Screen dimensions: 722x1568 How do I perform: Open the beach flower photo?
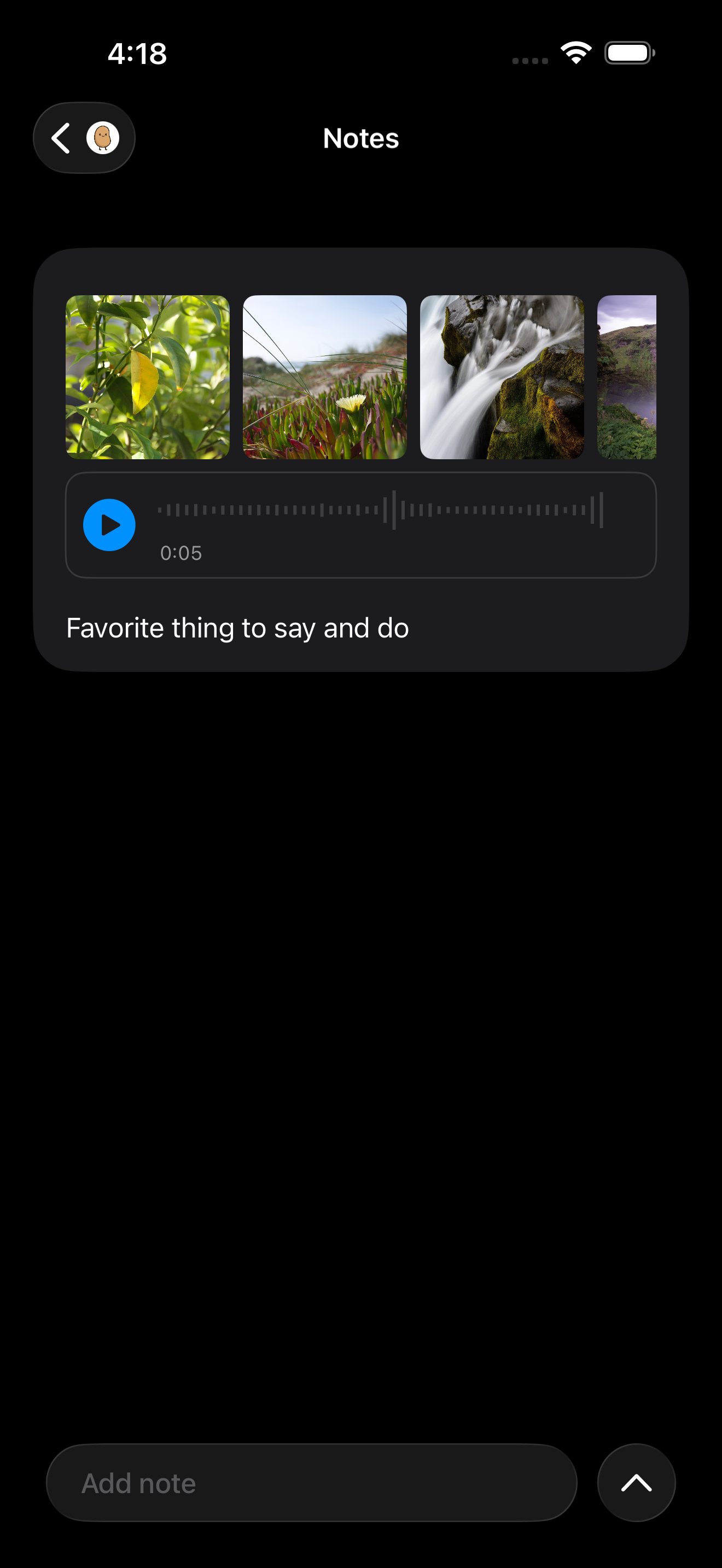pyautogui.click(x=324, y=377)
